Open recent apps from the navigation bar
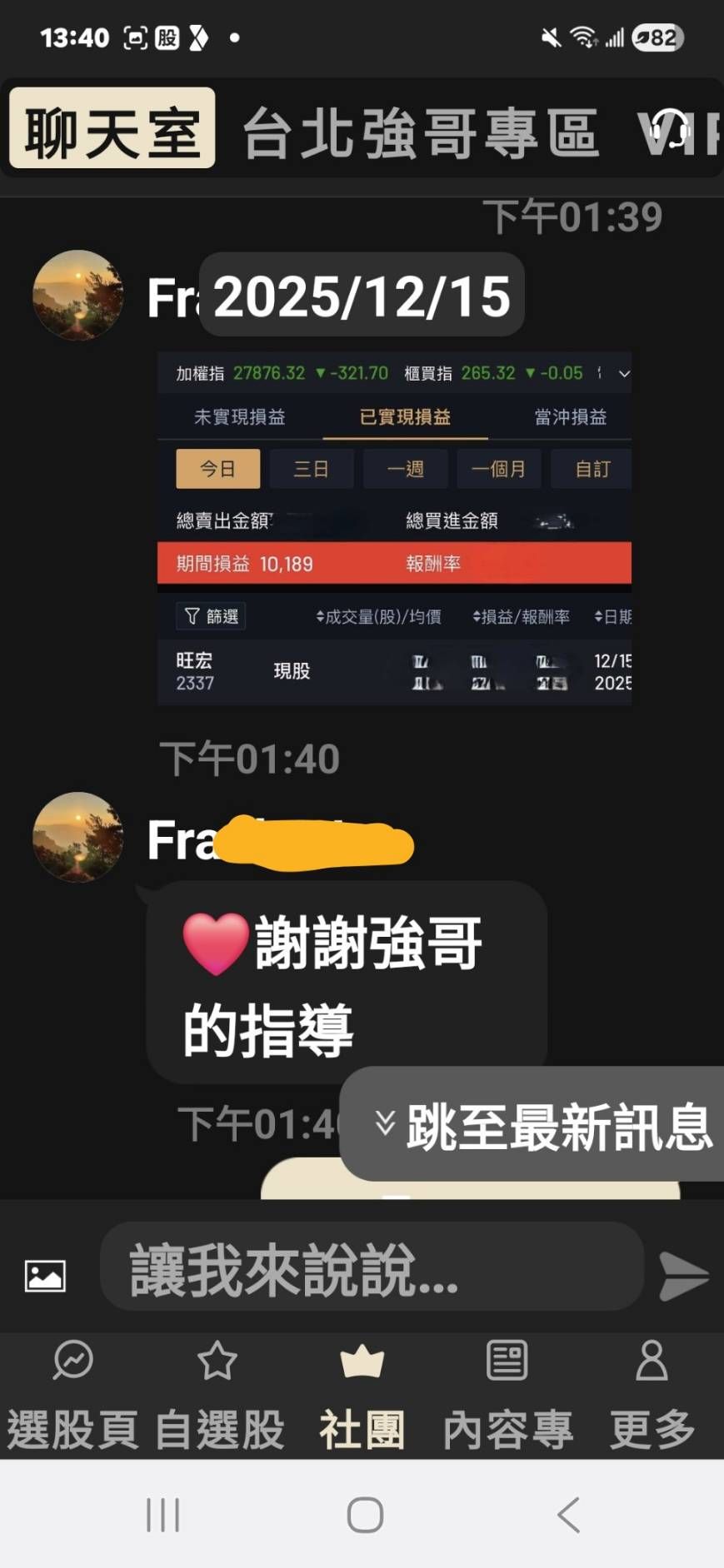This screenshot has width=724, height=1568. tap(163, 1515)
